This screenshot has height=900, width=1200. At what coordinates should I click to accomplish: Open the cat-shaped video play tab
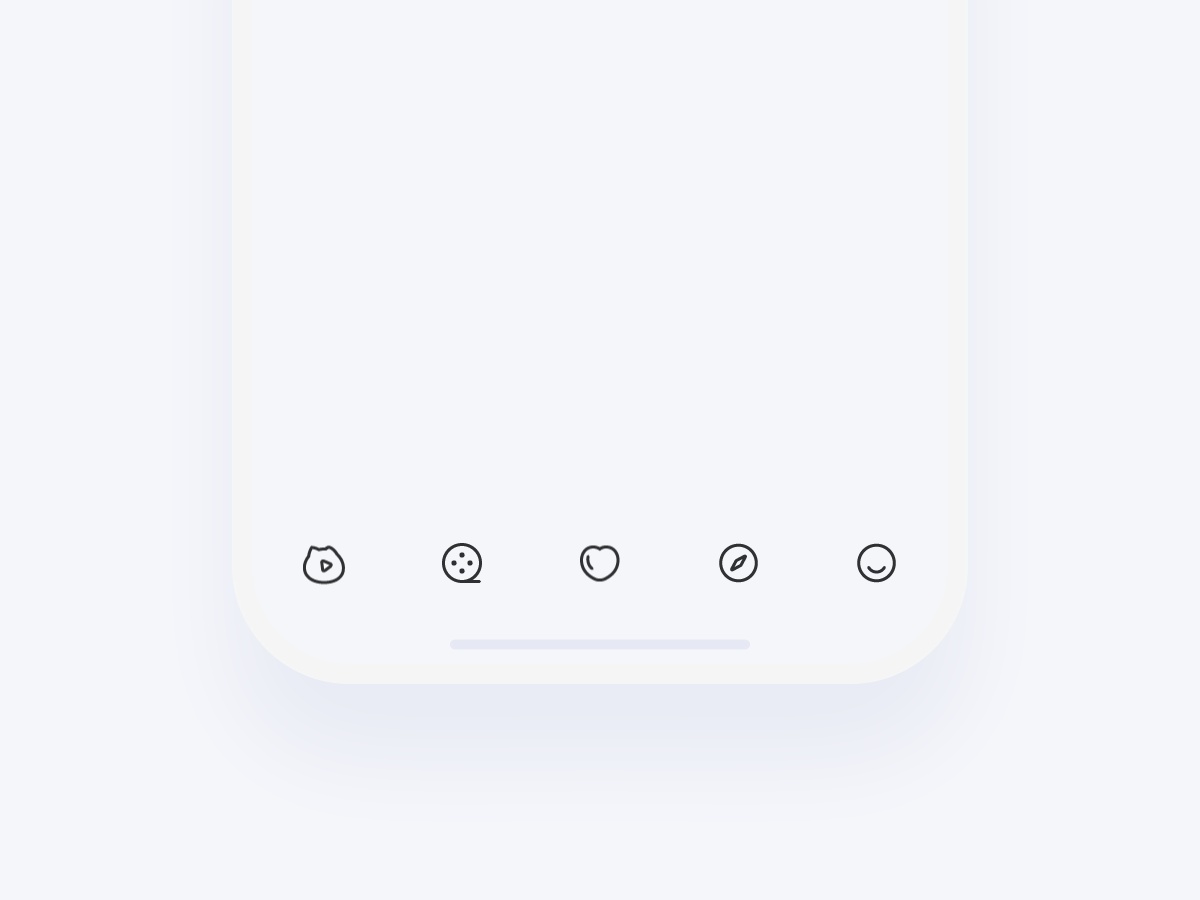click(x=324, y=565)
